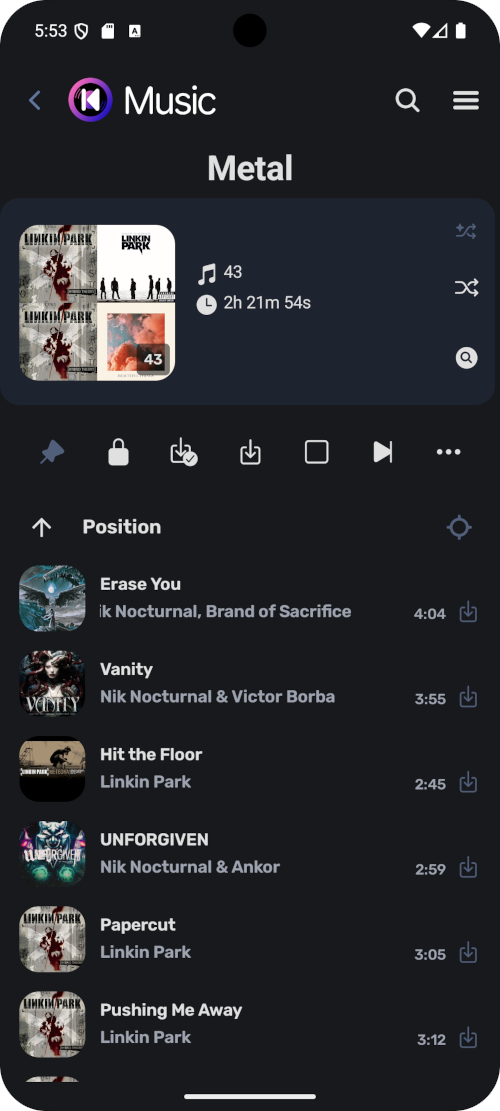The height and width of the screenshot is (1111, 500).
Task: Download the song UNFORGIVEN
Action: (467, 867)
